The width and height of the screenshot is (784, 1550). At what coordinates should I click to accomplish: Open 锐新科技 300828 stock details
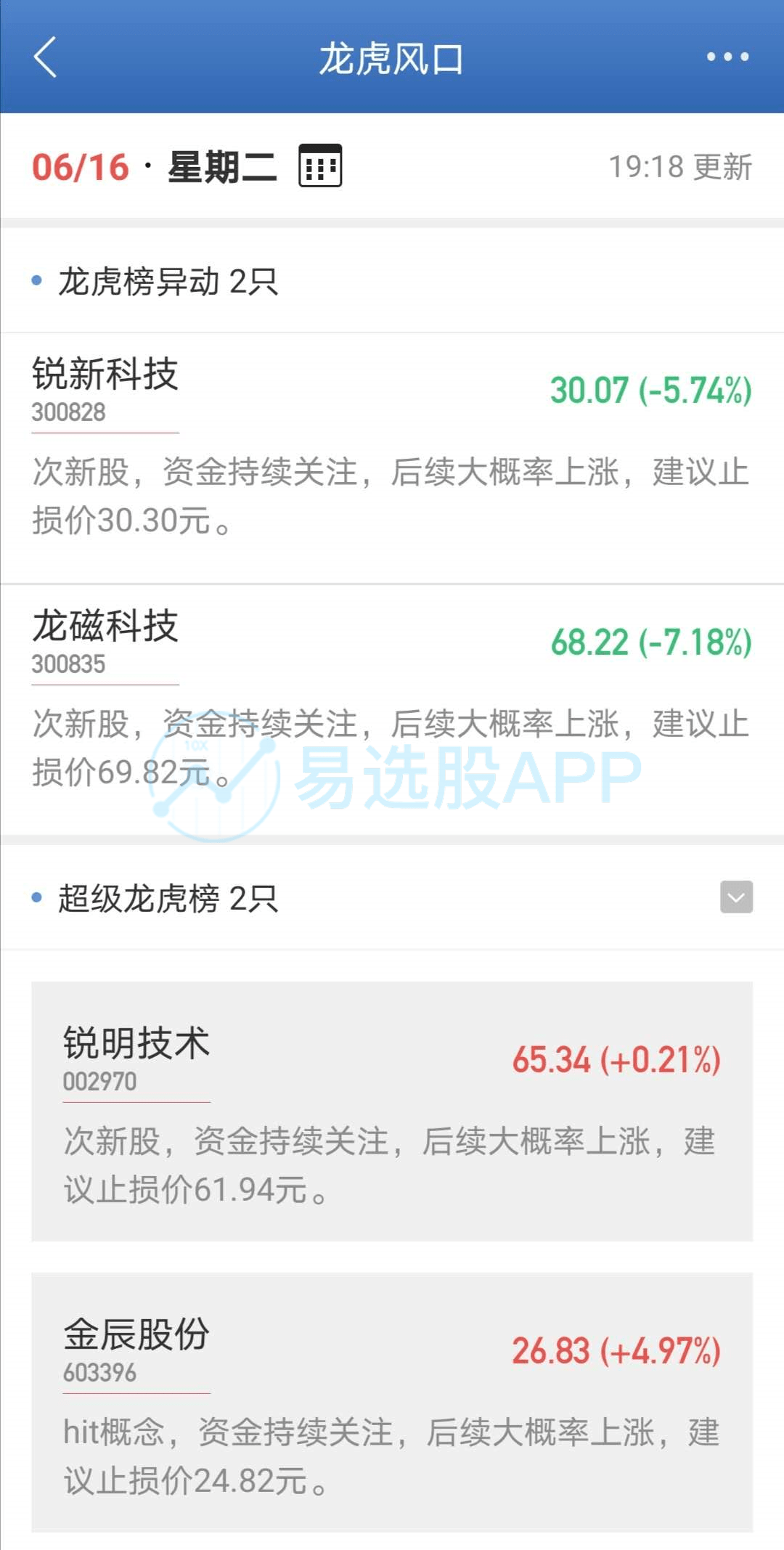click(105, 390)
